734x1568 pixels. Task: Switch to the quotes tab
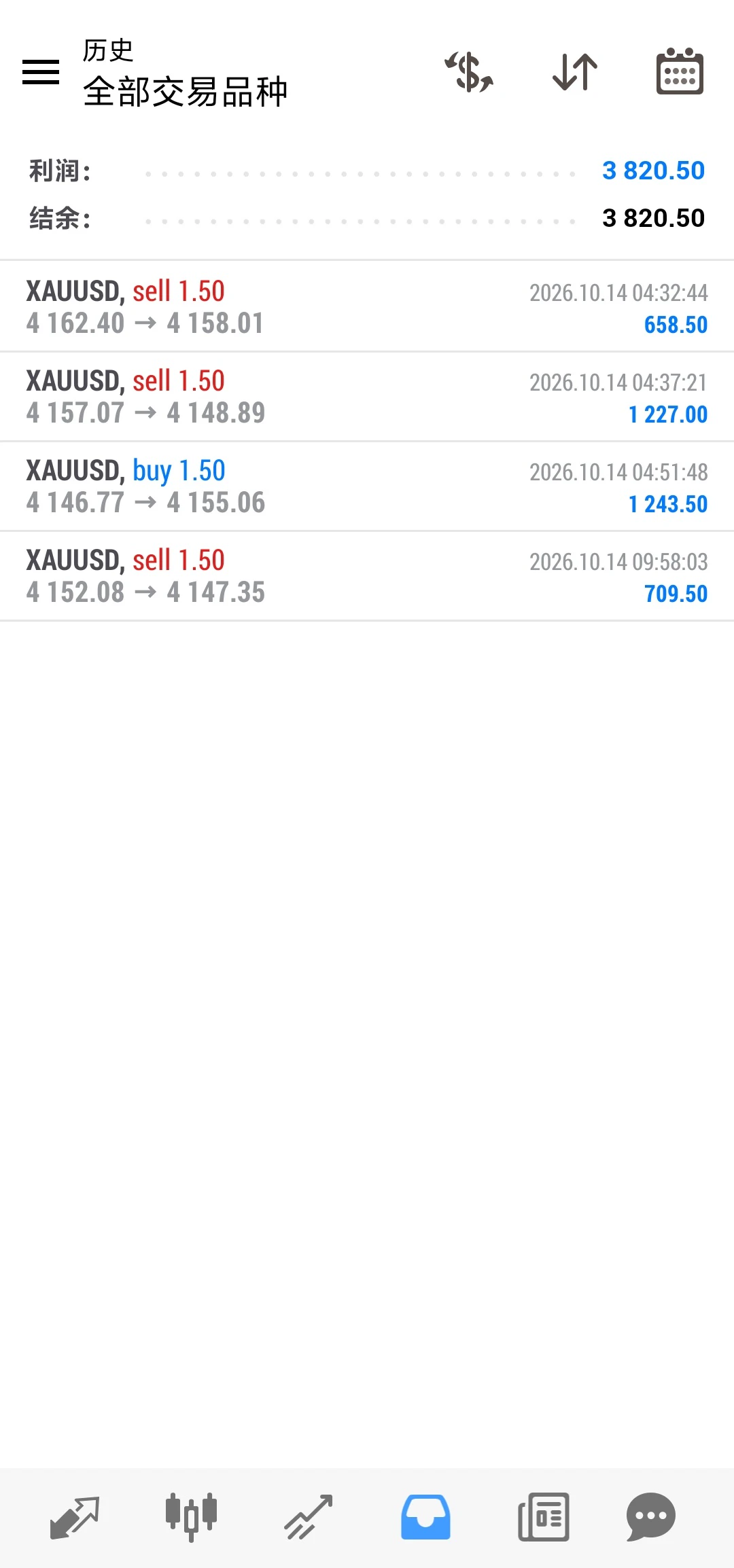pos(75,1517)
